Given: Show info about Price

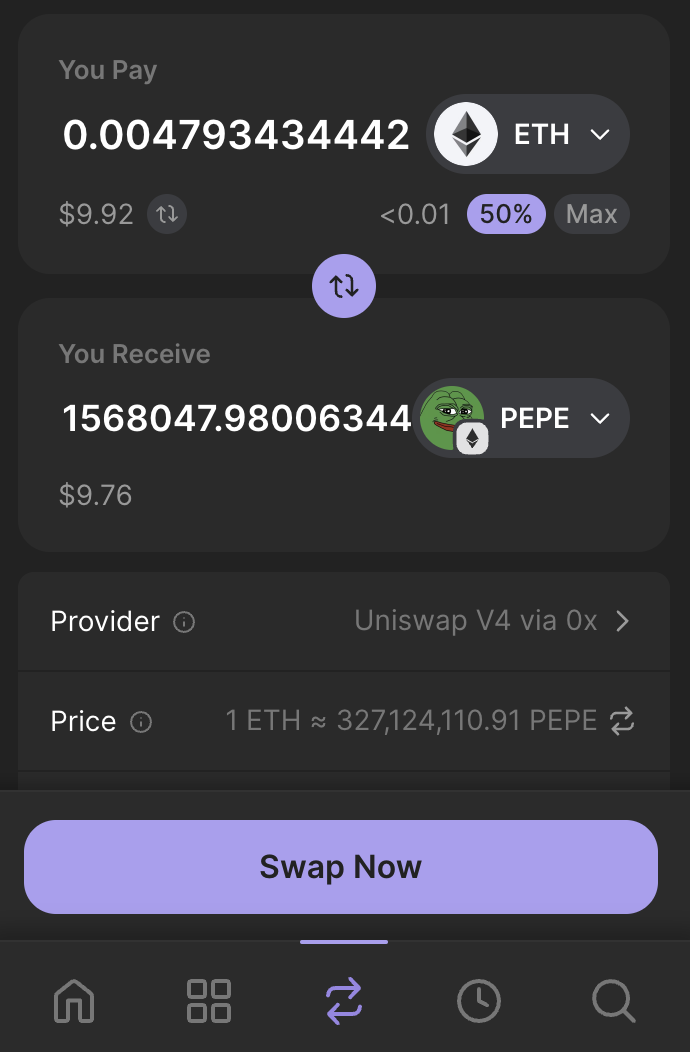Looking at the screenshot, I should (x=142, y=722).
